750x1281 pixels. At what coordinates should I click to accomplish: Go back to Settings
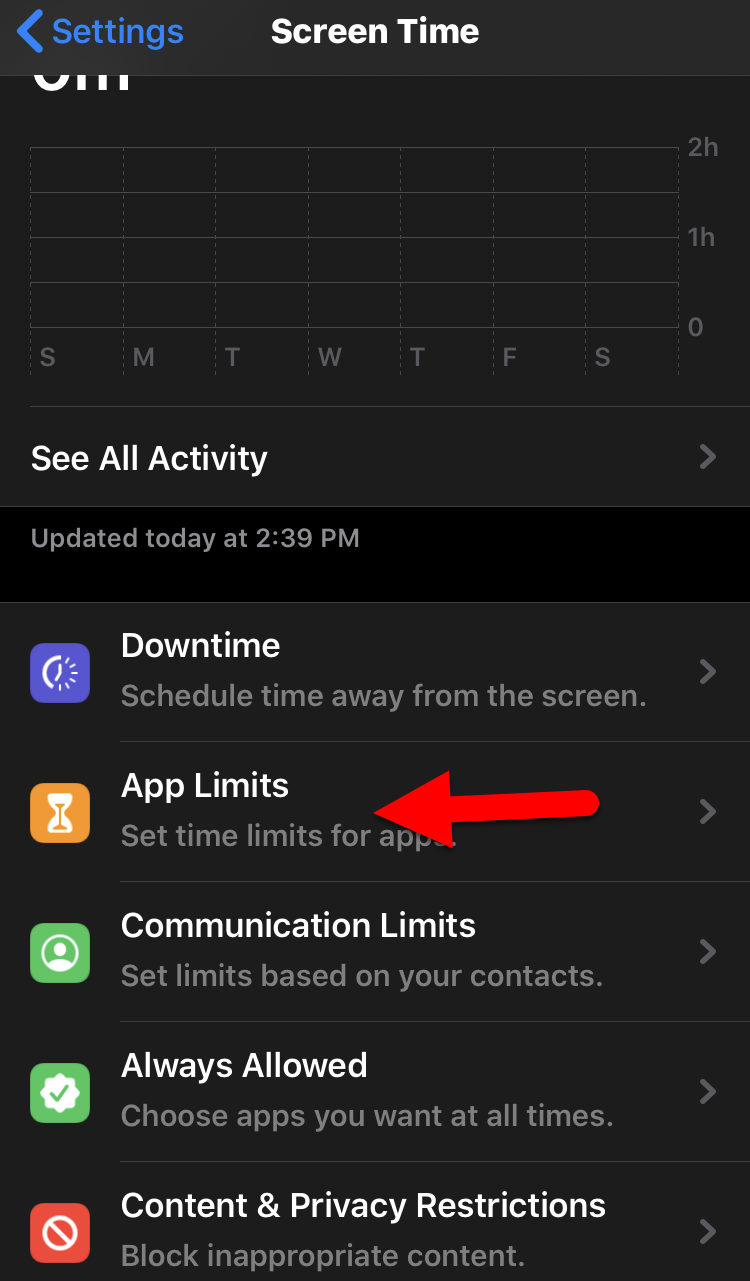(x=100, y=32)
